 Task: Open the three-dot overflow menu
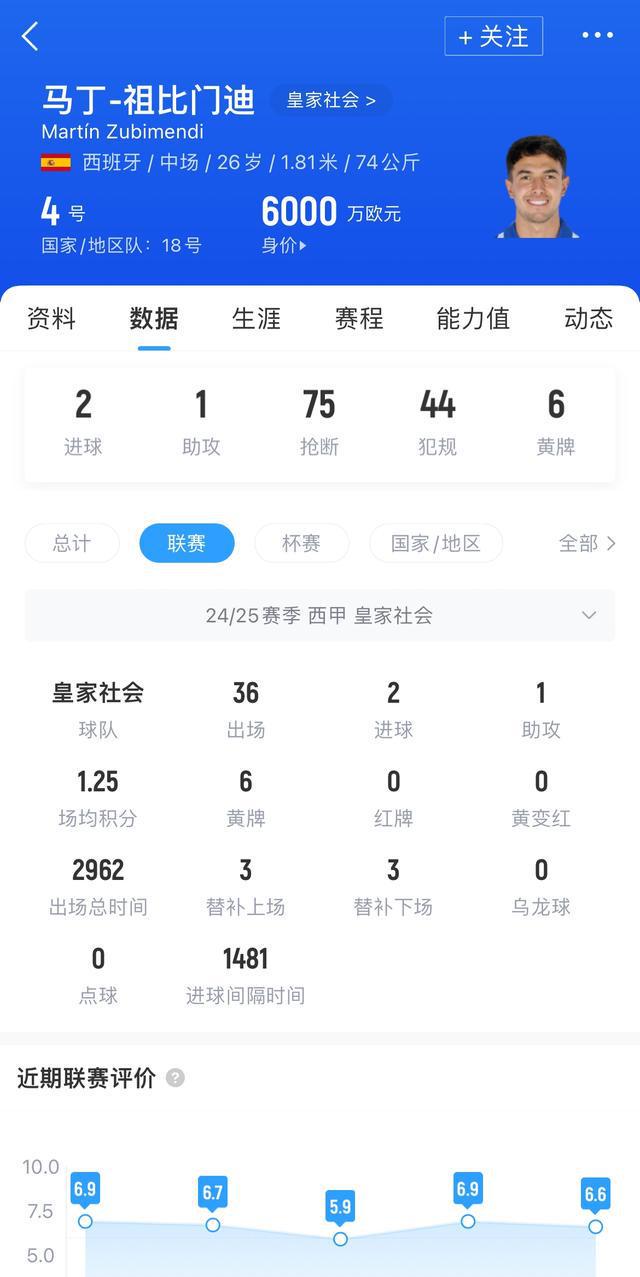coord(597,36)
